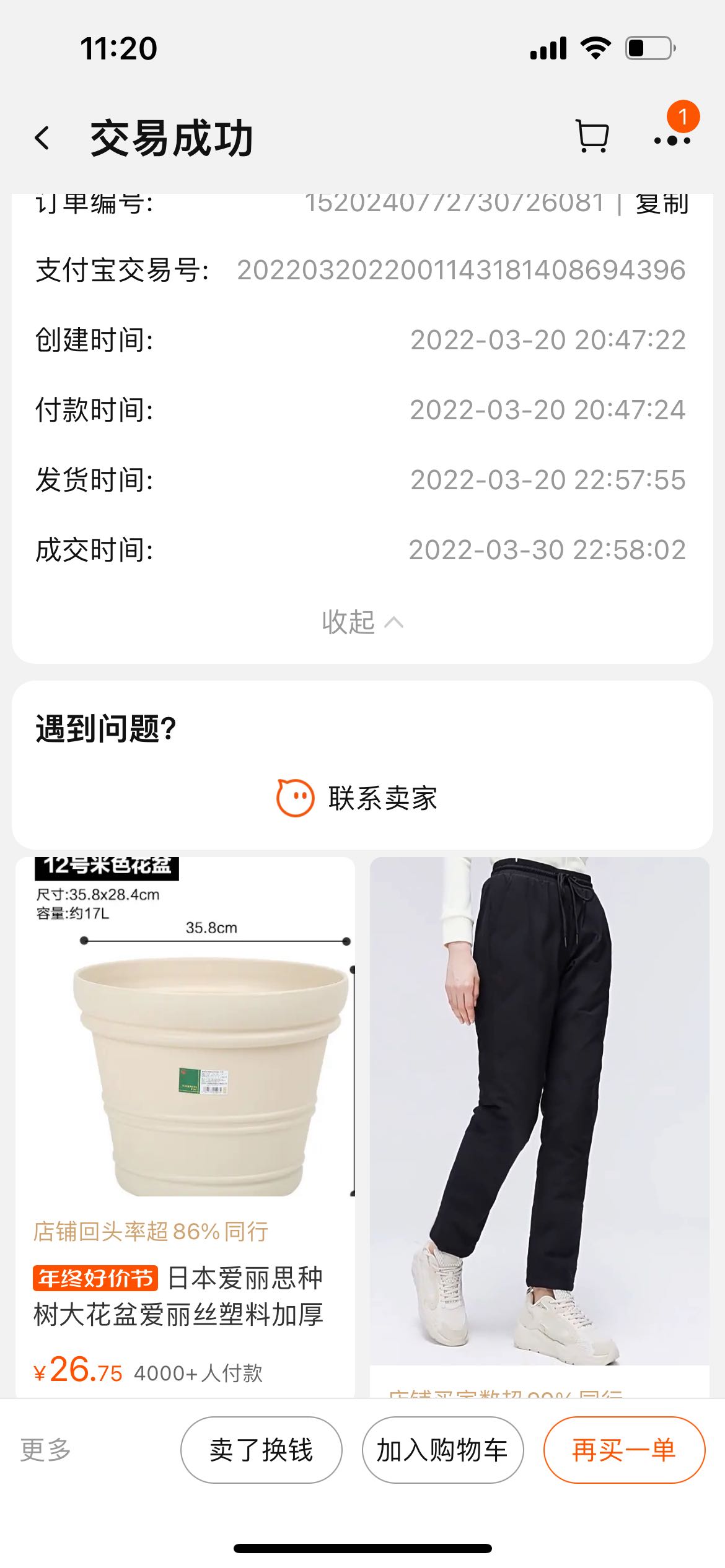Open the 日本爱丽思 flower pot product card
The height and width of the screenshot is (1568, 725).
[x=185, y=1127]
